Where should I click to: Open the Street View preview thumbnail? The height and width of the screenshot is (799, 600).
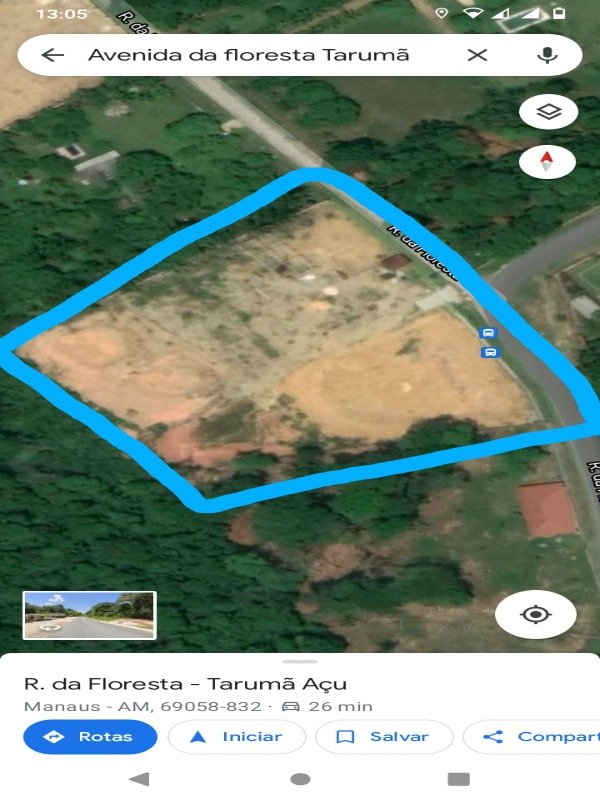[x=90, y=615]
